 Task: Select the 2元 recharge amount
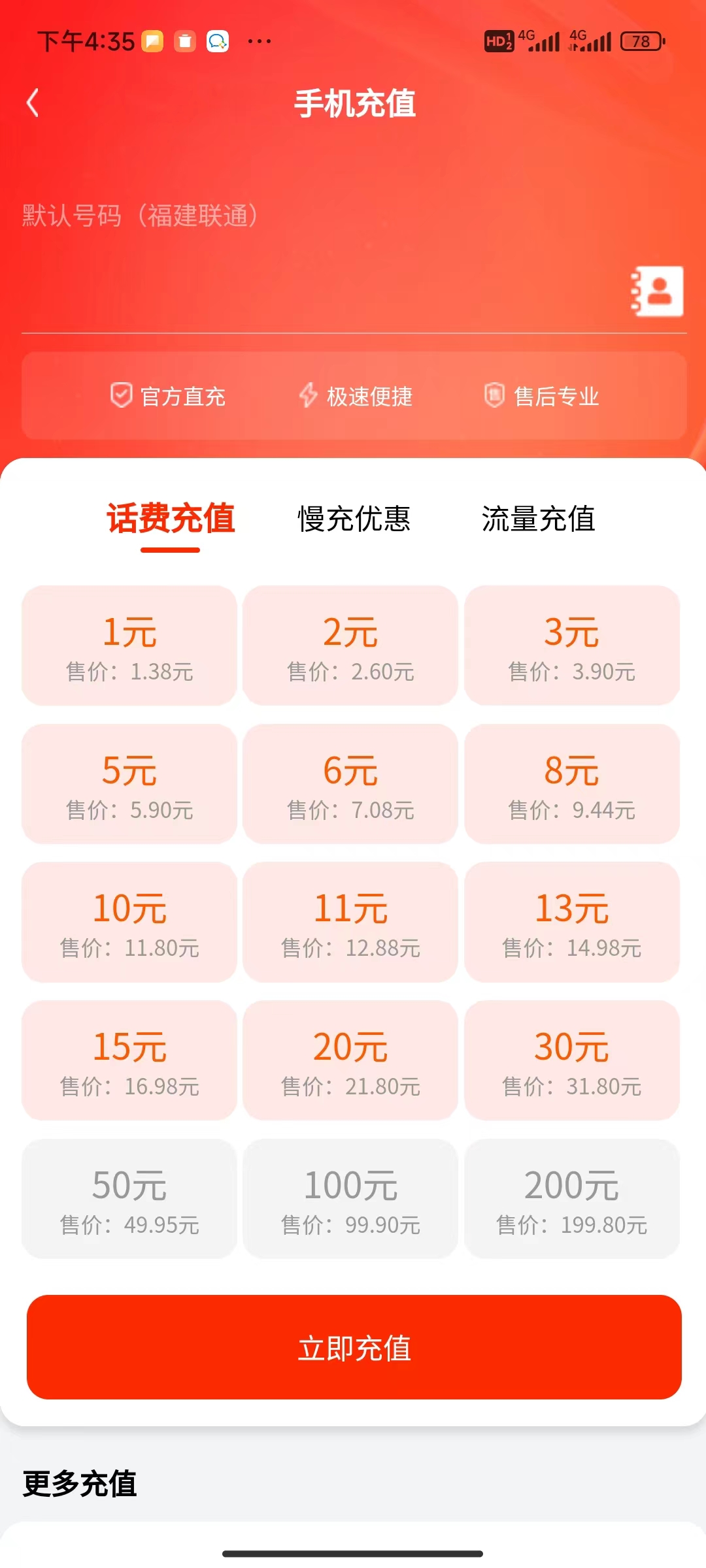(350, 645)
